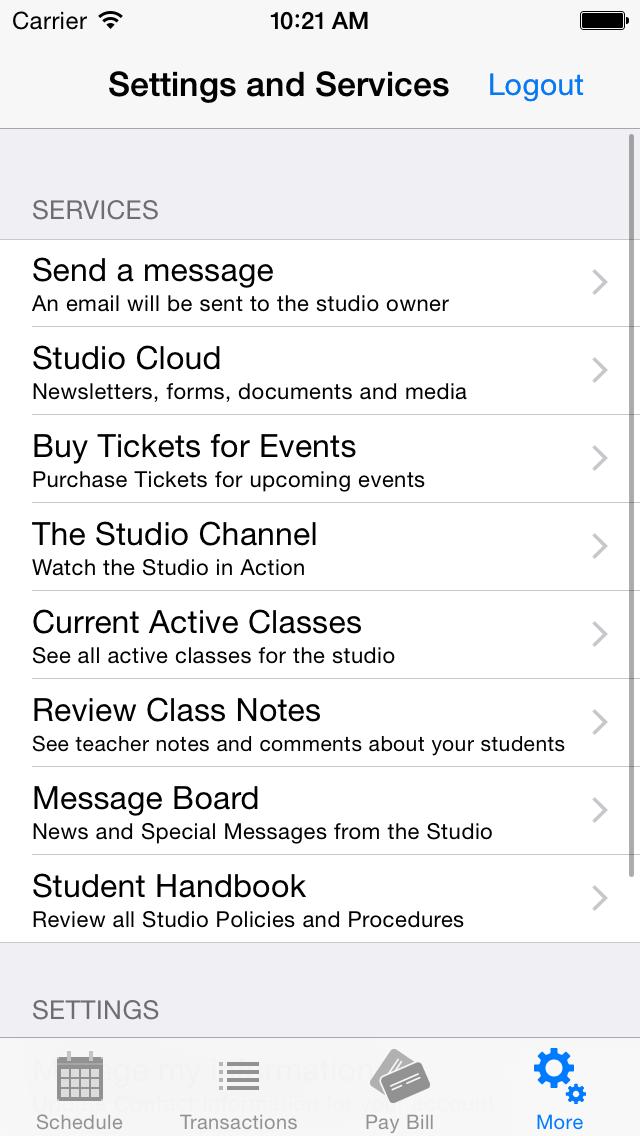Open Send a message
Viewport: 640px width, 1136px height.
point(320,283)
